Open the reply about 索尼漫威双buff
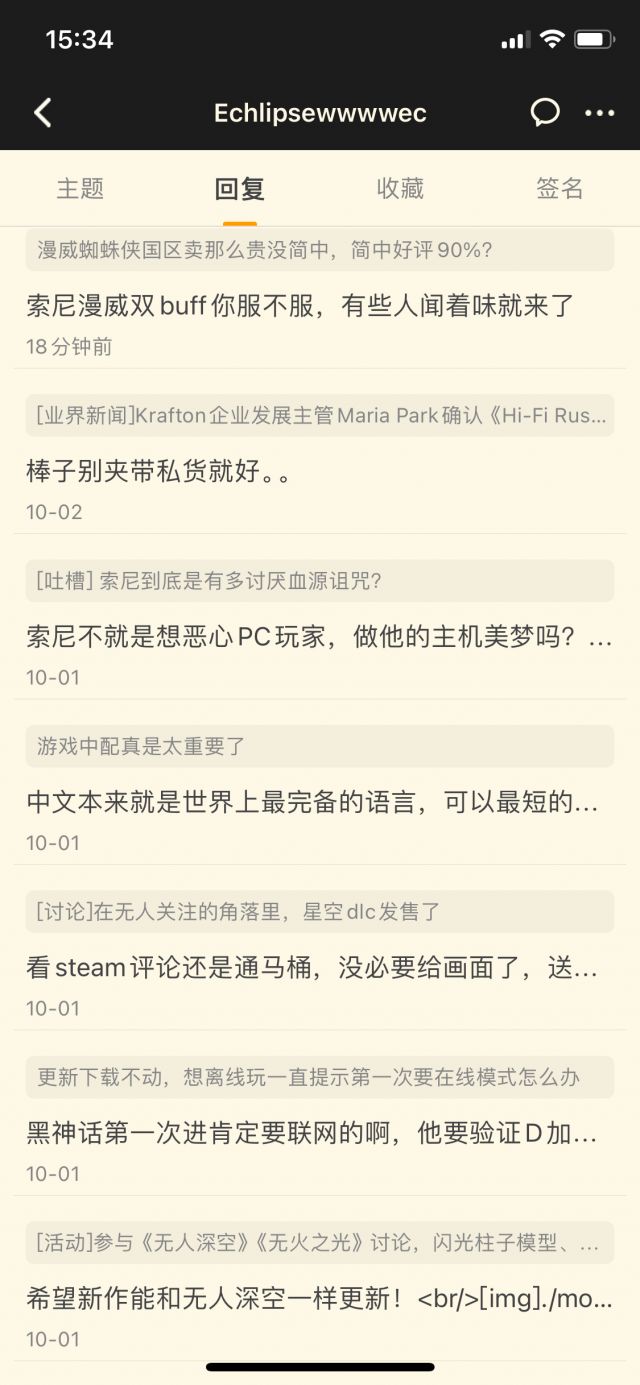This screenshot has width=640, height=1385. point(300,306)
